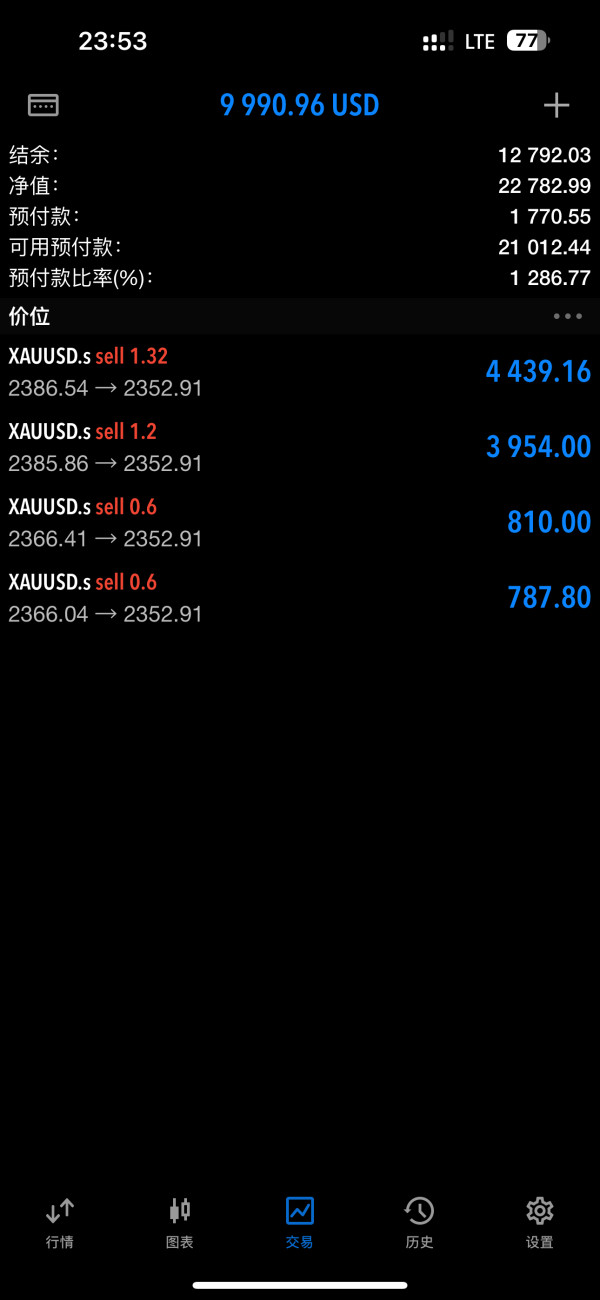Open the XAUUSD.s sell 1.2 position
Screen dimensions: 600x1300
coord(300,447)
